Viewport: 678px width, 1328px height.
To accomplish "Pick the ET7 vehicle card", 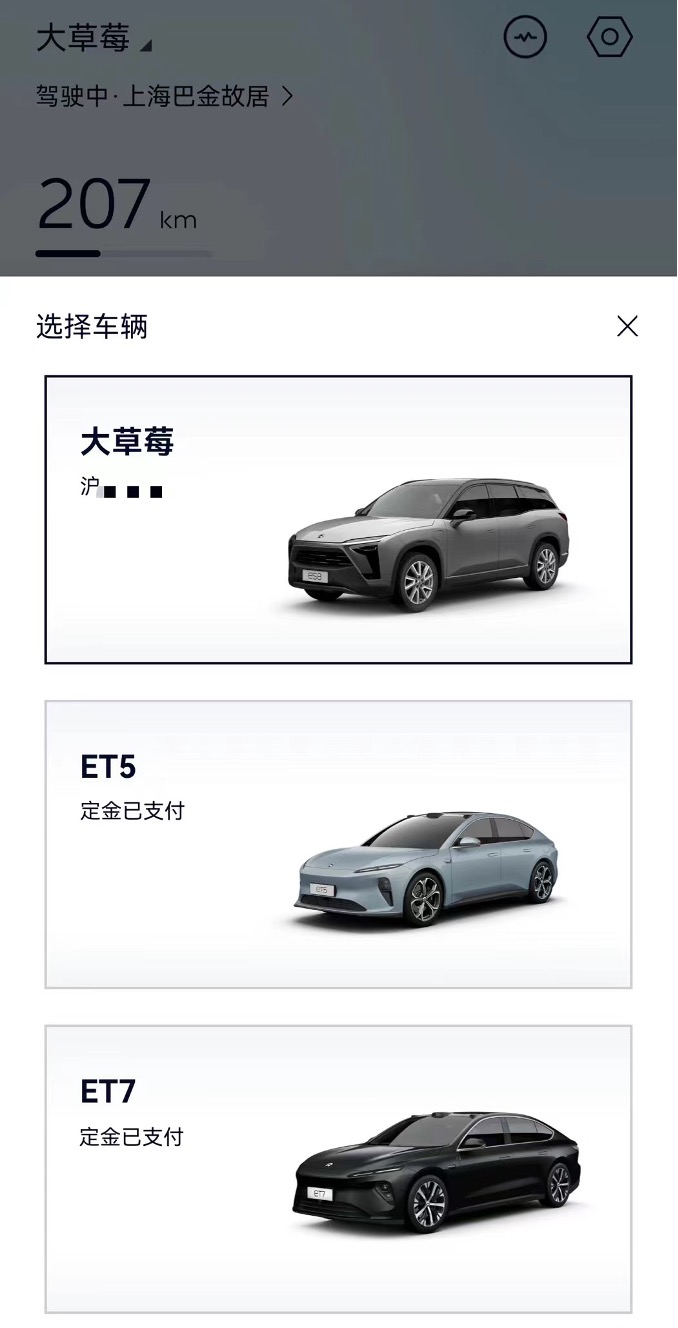I will click(x=338, y=1168).
